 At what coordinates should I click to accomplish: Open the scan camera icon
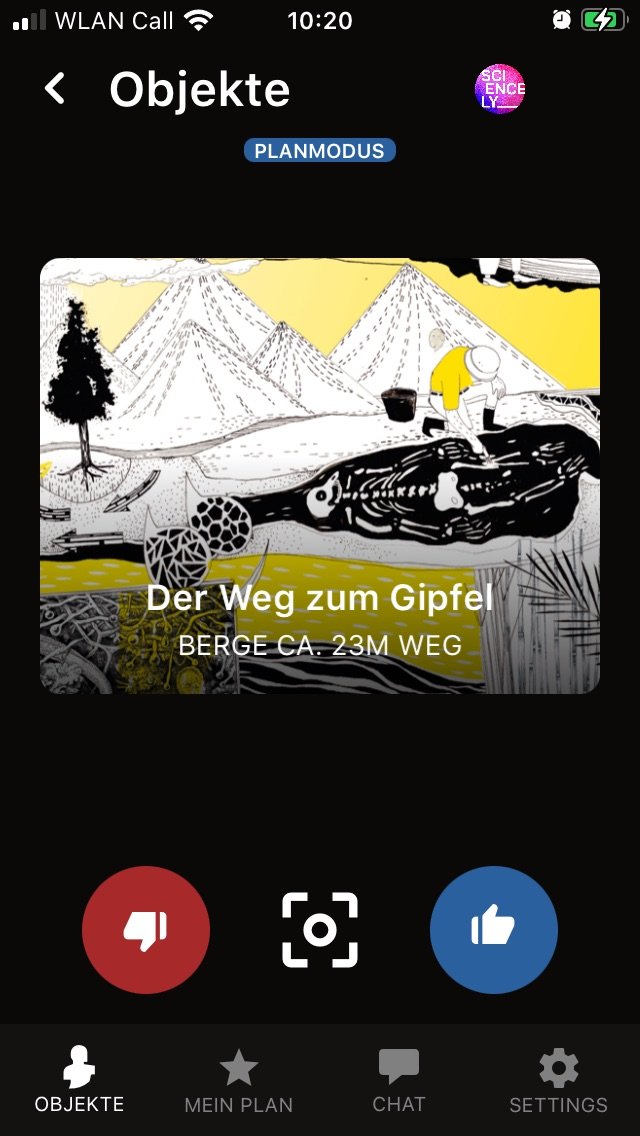pos(320,930)
